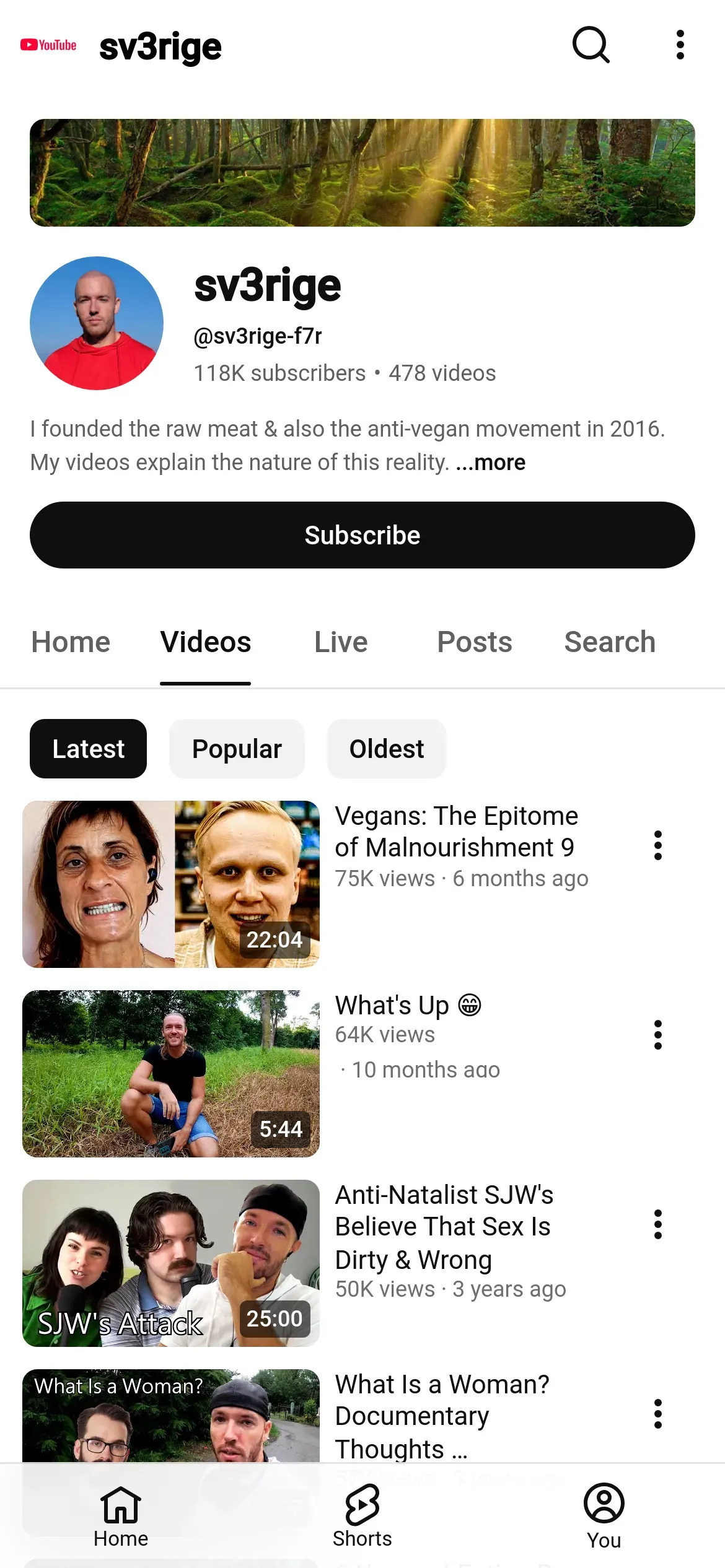Expand the channel description with more
The height and width of the screenshot is (1568, 725).
(x=491, y=463)
